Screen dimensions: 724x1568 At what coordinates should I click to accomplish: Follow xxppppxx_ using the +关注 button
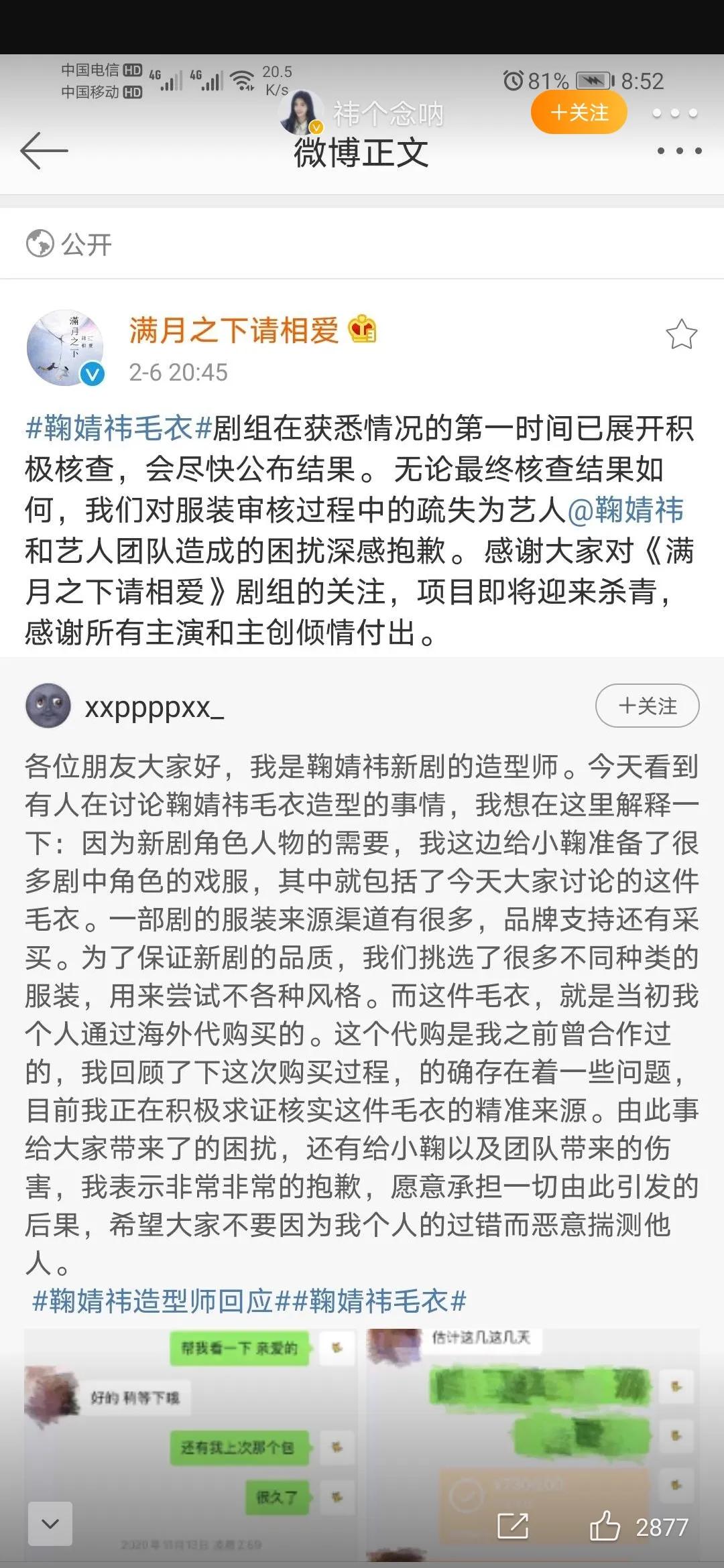click(646, 706)
